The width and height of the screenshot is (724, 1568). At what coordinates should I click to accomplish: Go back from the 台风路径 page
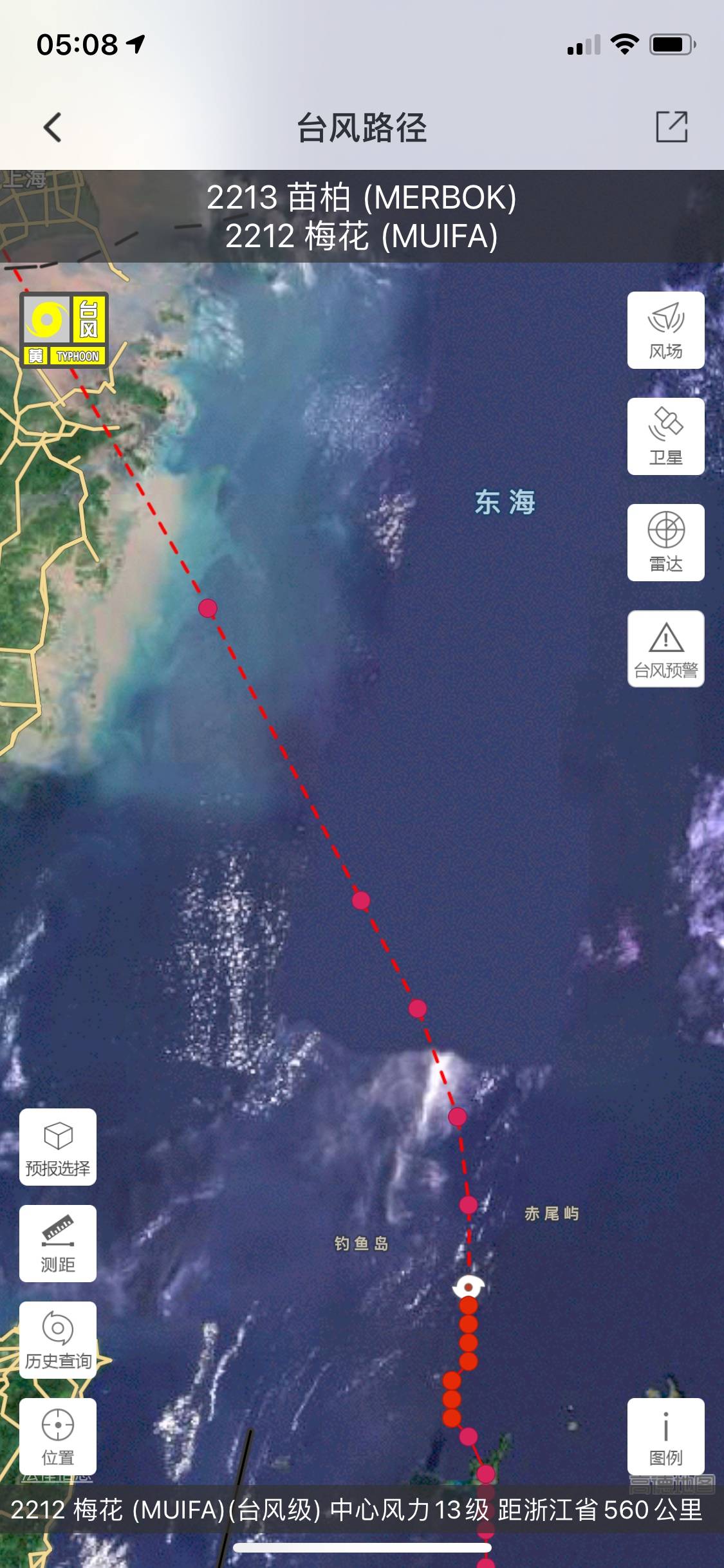pyautogui.click(x=53, y=127)
